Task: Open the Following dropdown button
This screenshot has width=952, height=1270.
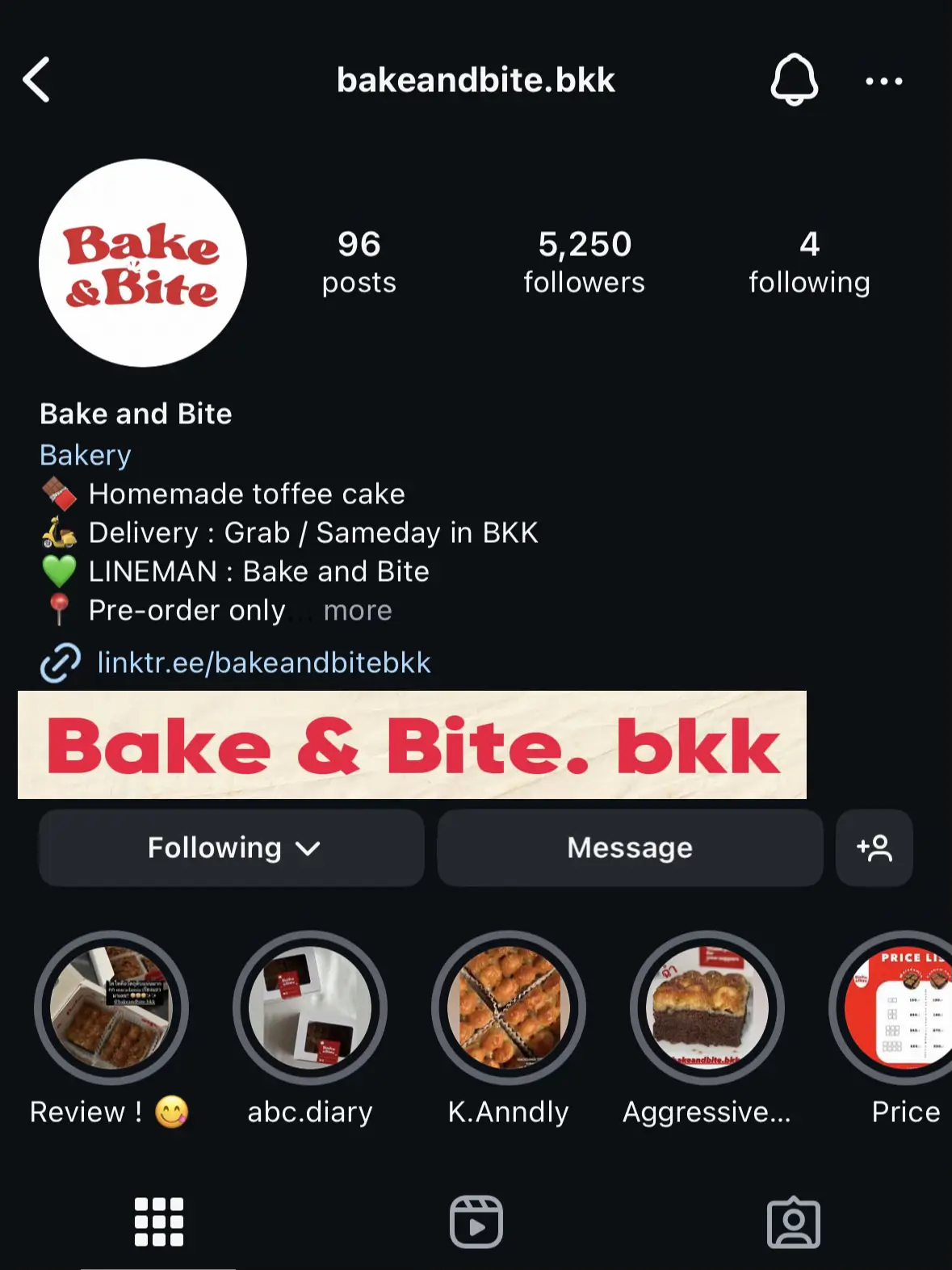Action: point(232,847)
